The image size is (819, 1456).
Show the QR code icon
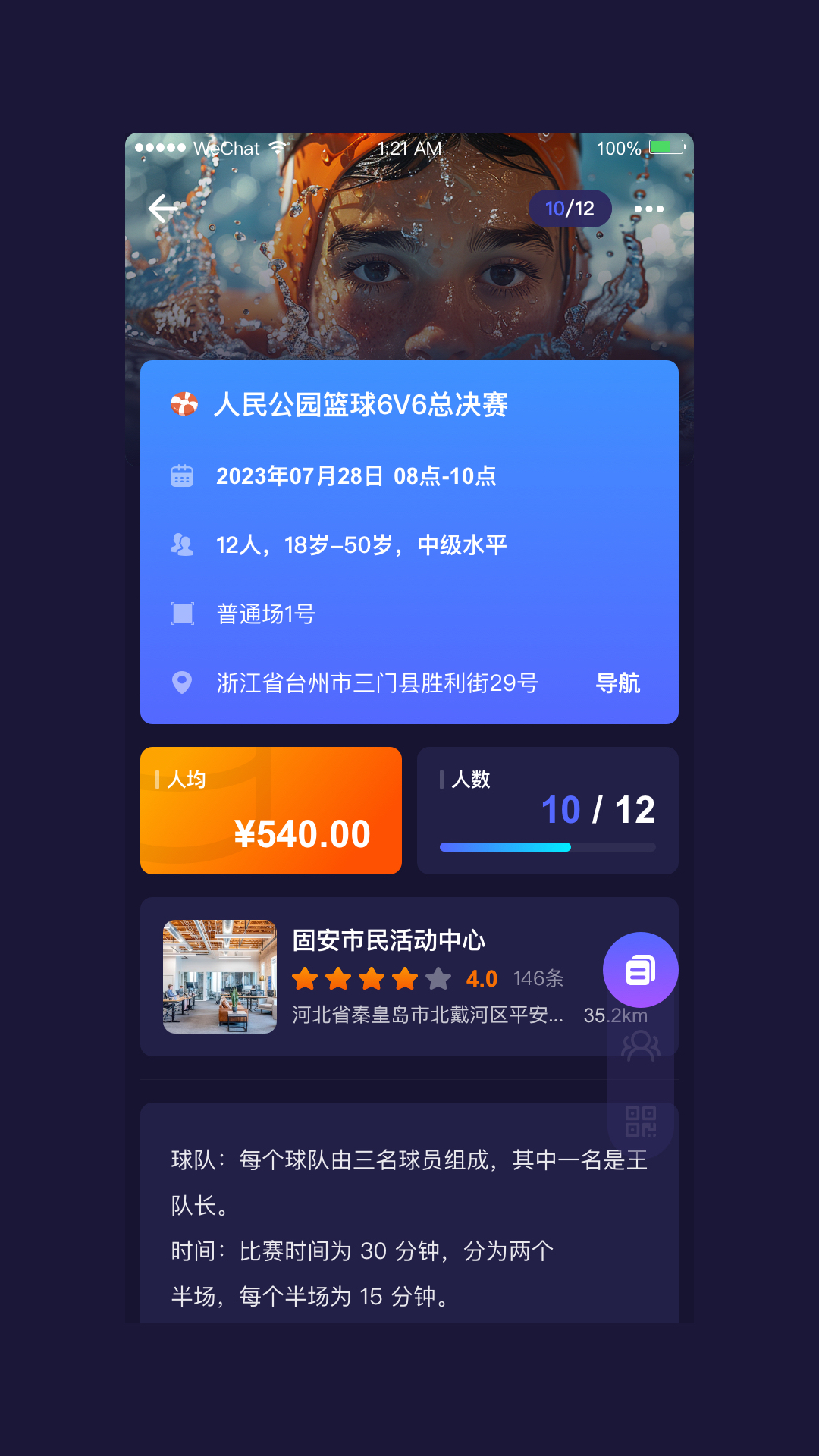coord(640,1121)
